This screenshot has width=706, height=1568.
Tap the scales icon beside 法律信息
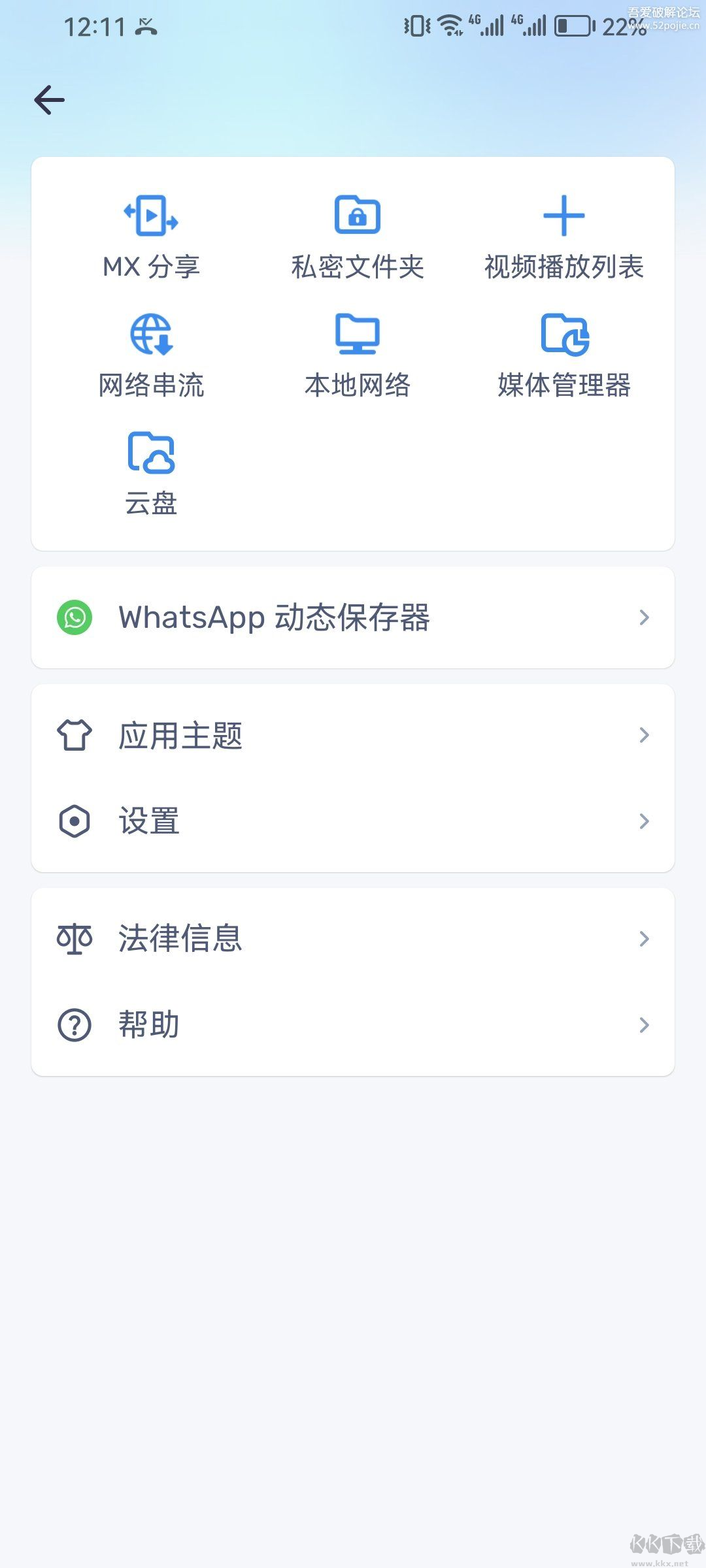tap(74, 939)
